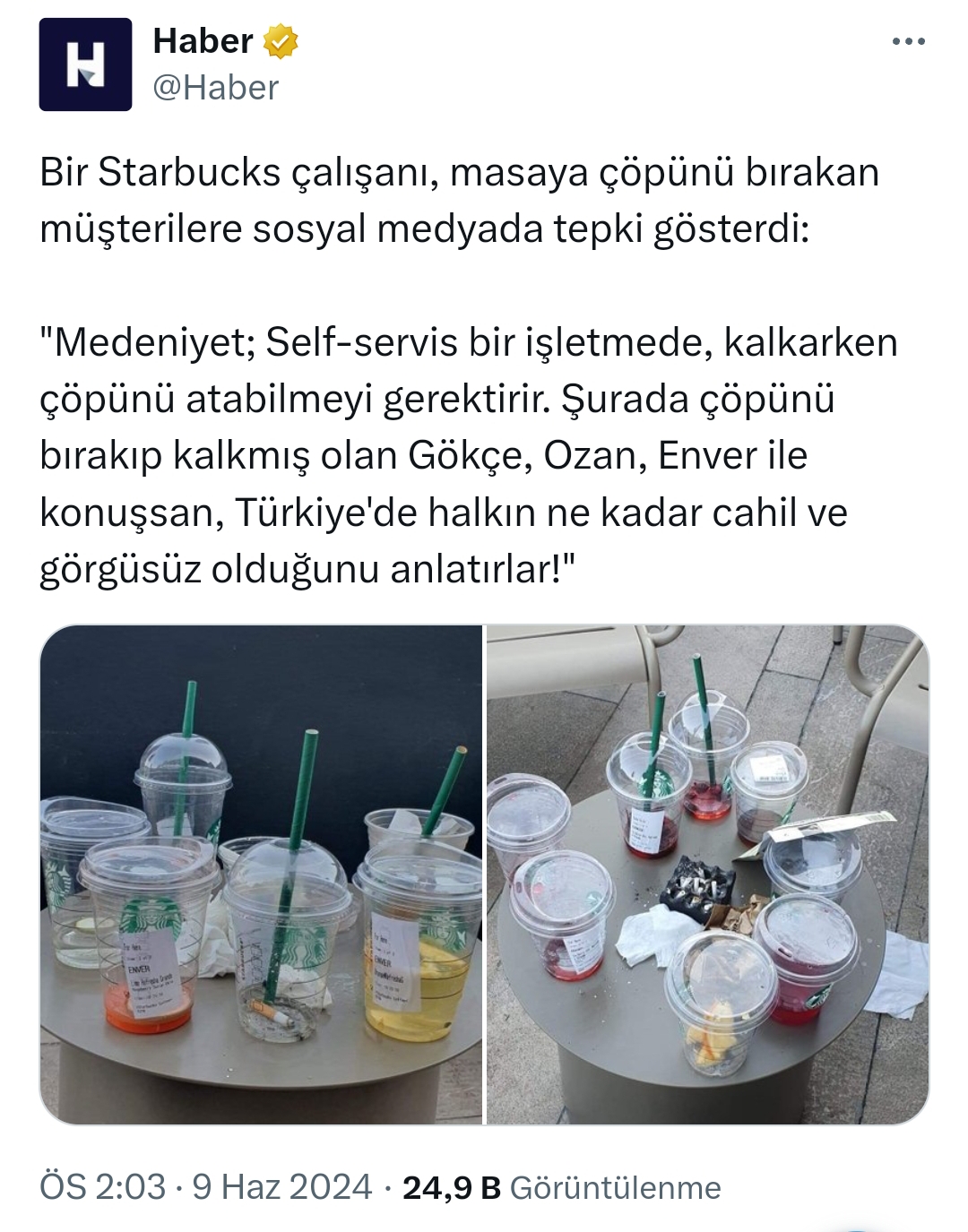View the right photo of the littered table
This screenshot has width=968, height=1232.
(706, 874)
